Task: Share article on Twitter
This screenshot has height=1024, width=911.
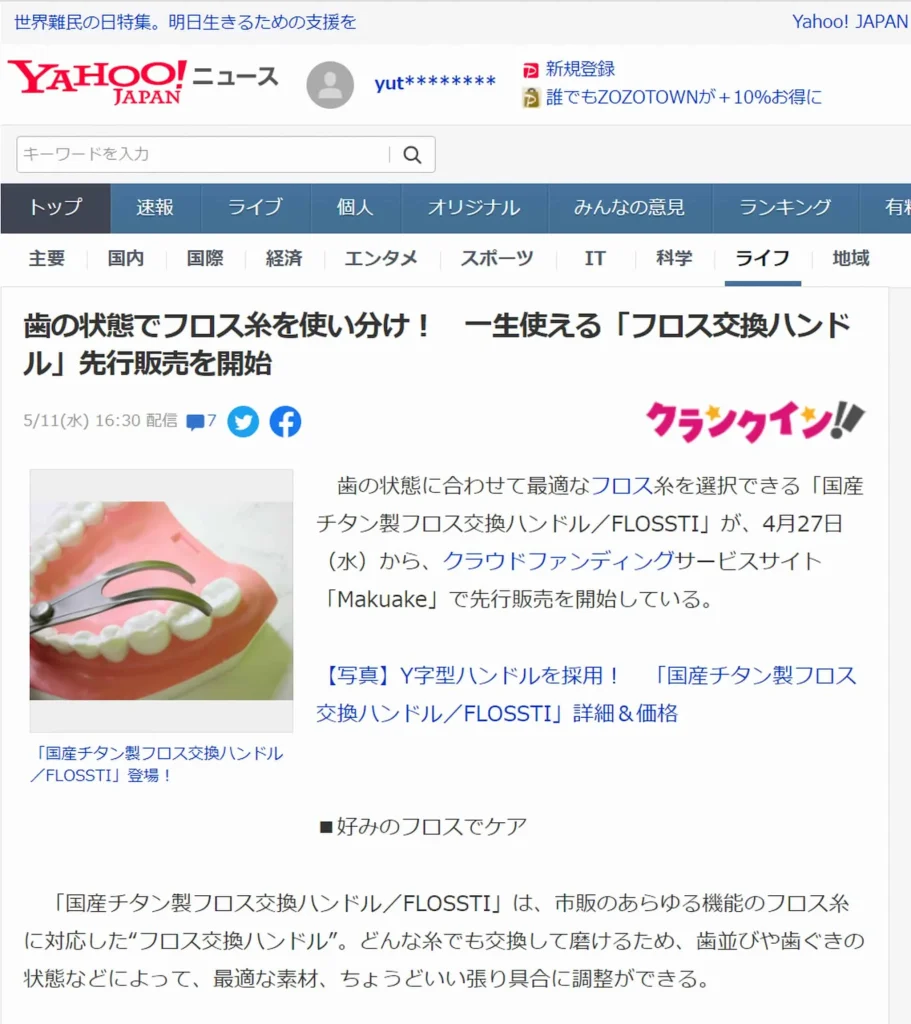Action: tap(243, 422)
